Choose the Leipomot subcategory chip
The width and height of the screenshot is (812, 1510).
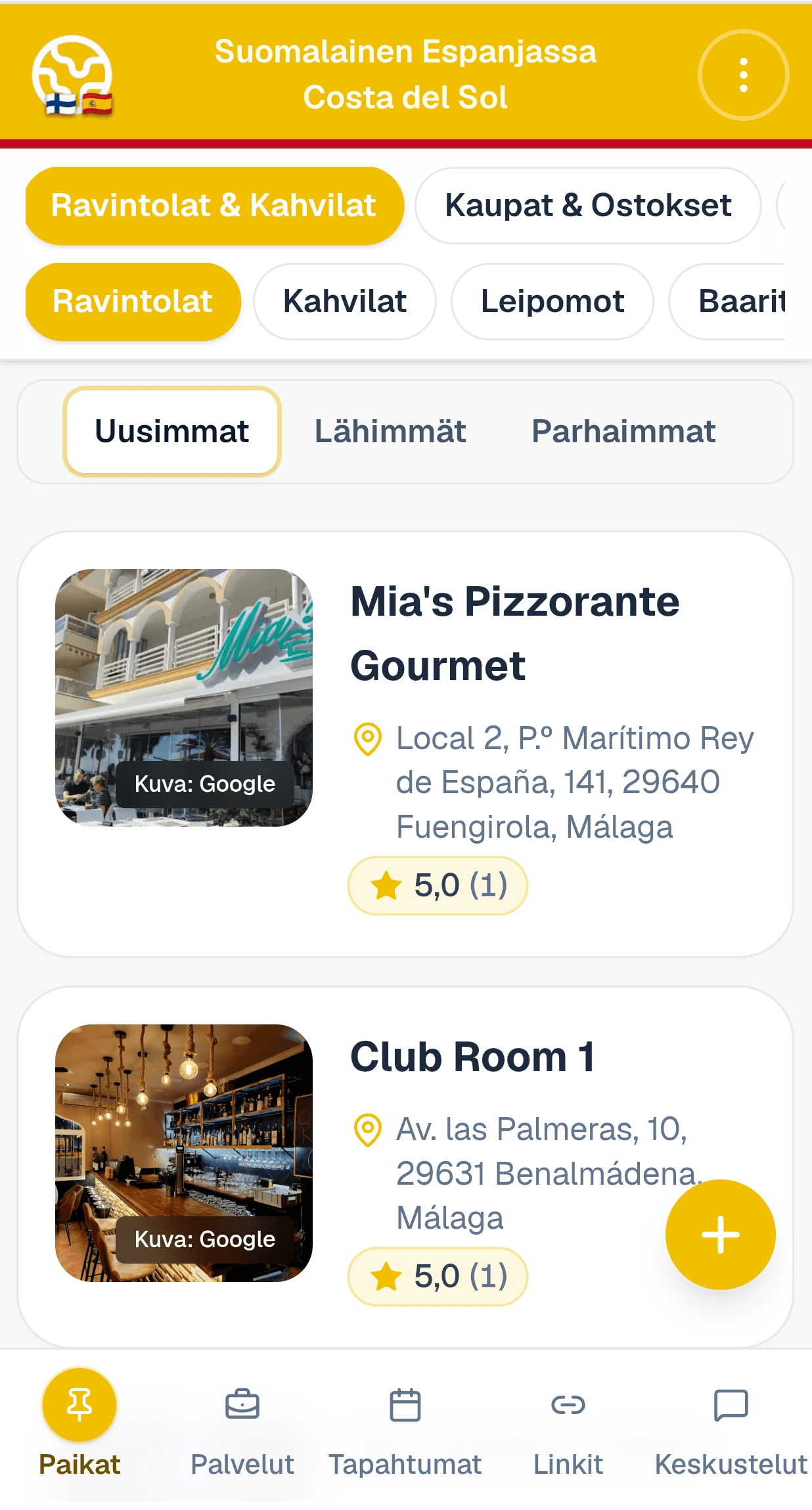pos(553,302)
